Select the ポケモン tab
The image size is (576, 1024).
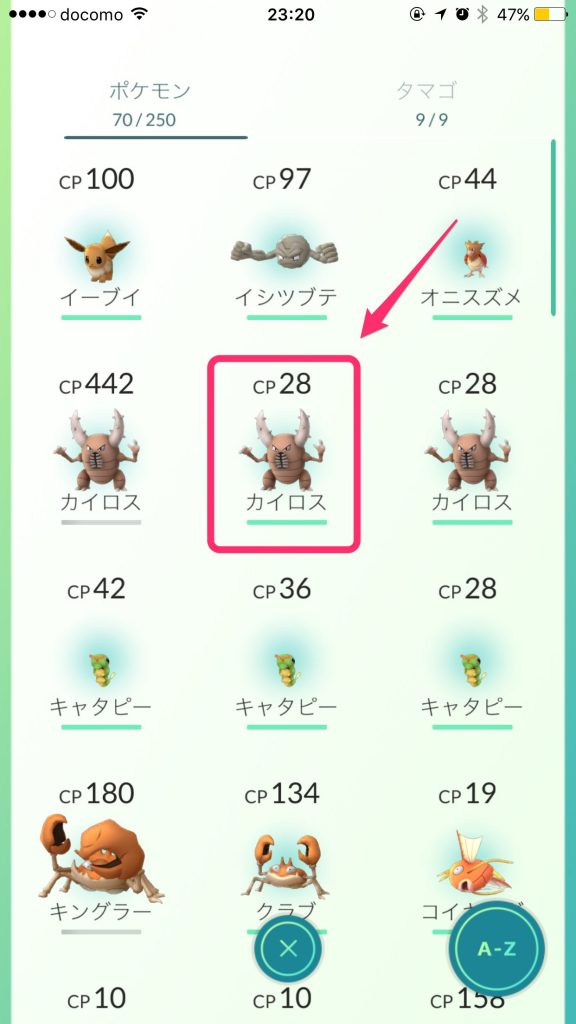click(150, 103)
